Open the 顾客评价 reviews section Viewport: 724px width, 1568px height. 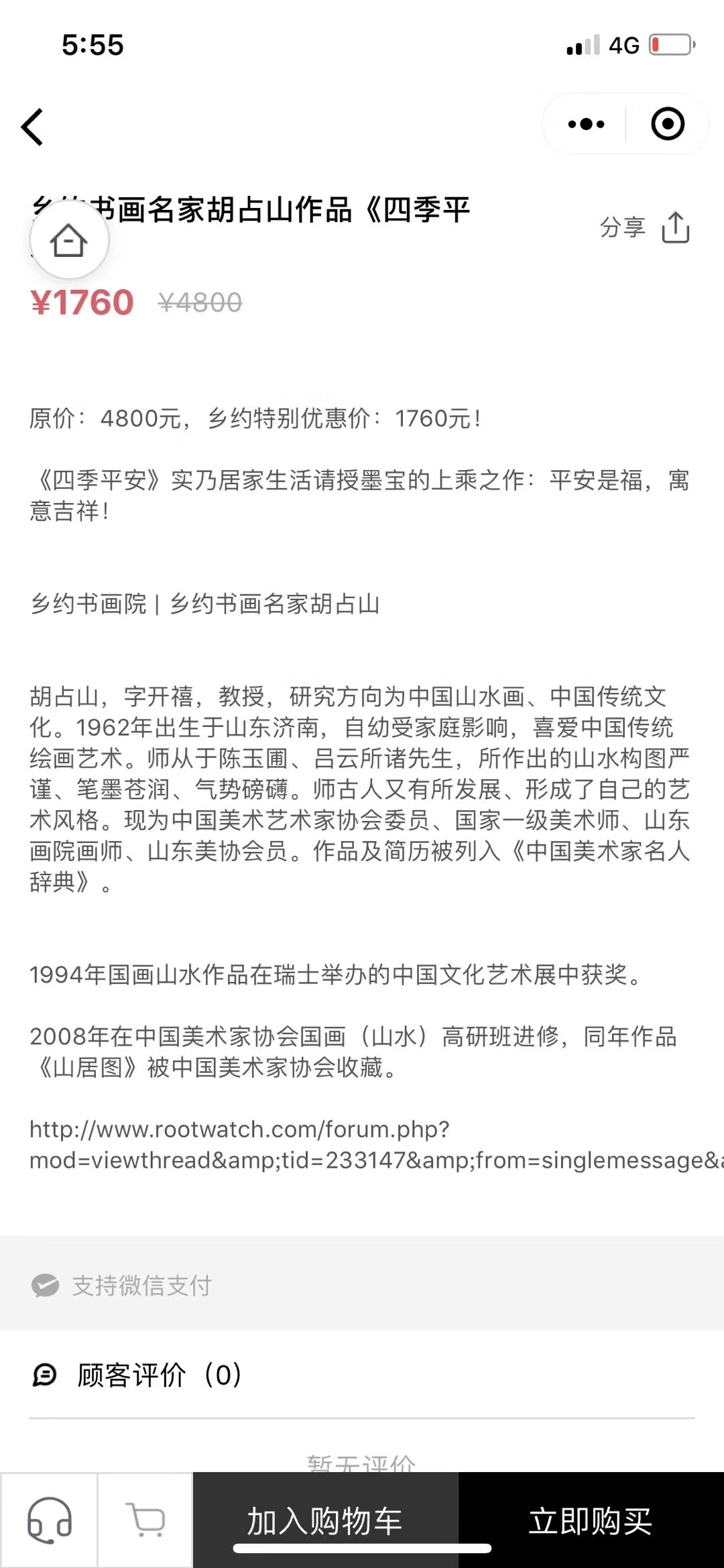(159, 1375)
